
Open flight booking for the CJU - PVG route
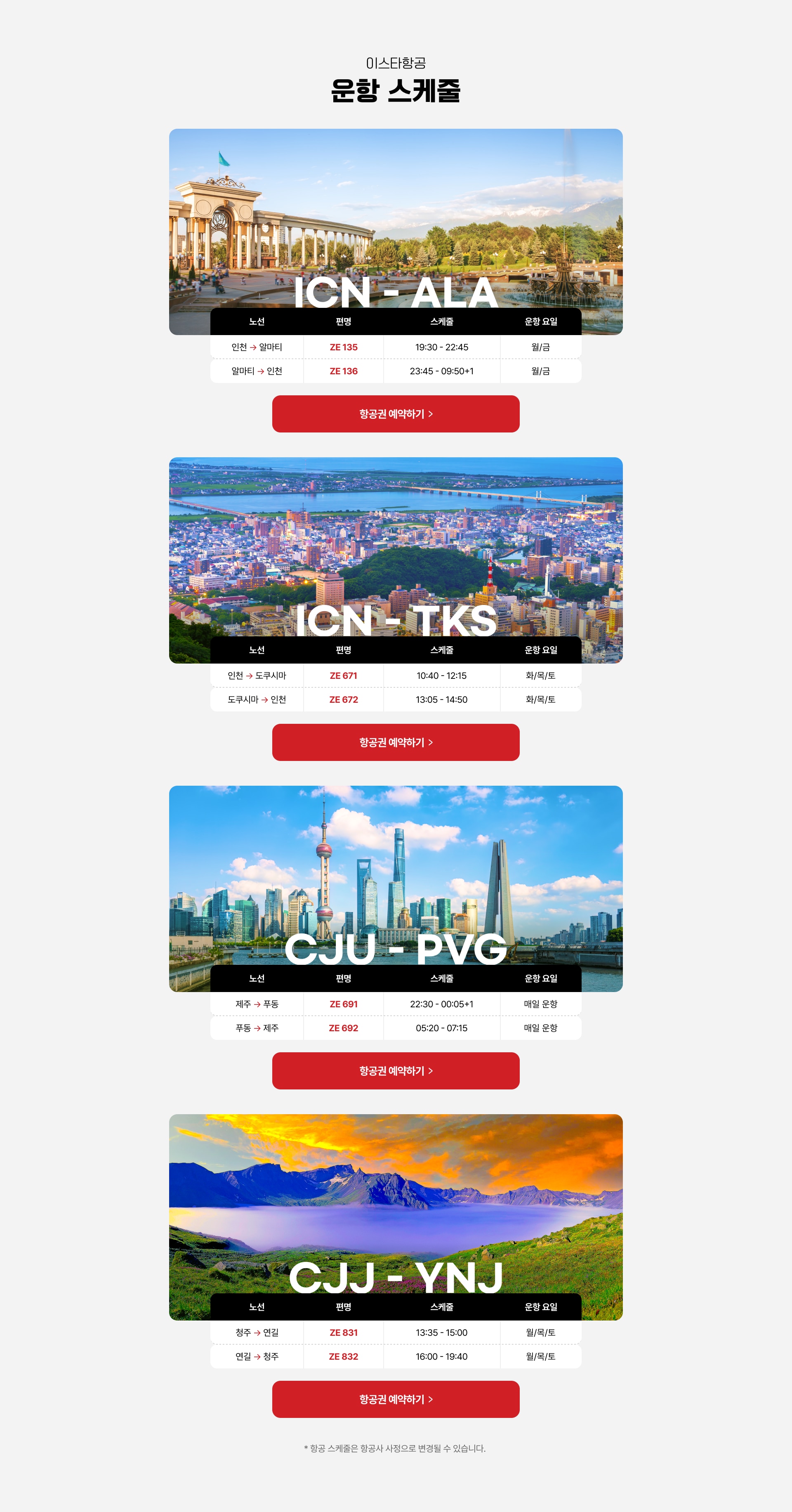point(396,1070)
